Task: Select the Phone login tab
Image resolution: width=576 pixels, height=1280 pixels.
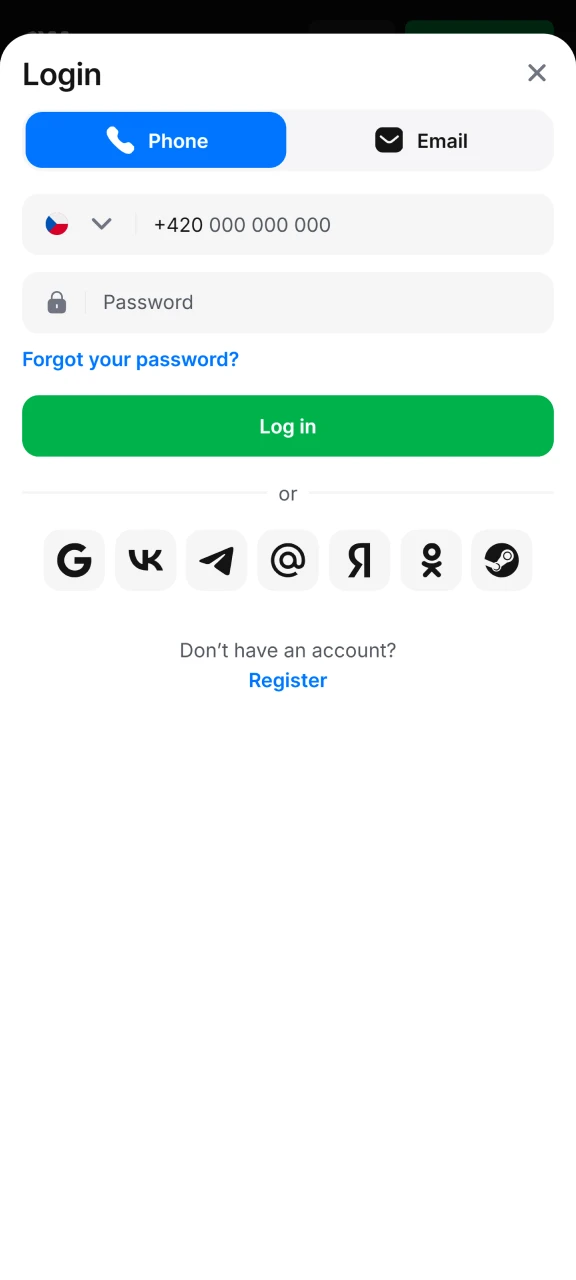Action: click(156, 140)
